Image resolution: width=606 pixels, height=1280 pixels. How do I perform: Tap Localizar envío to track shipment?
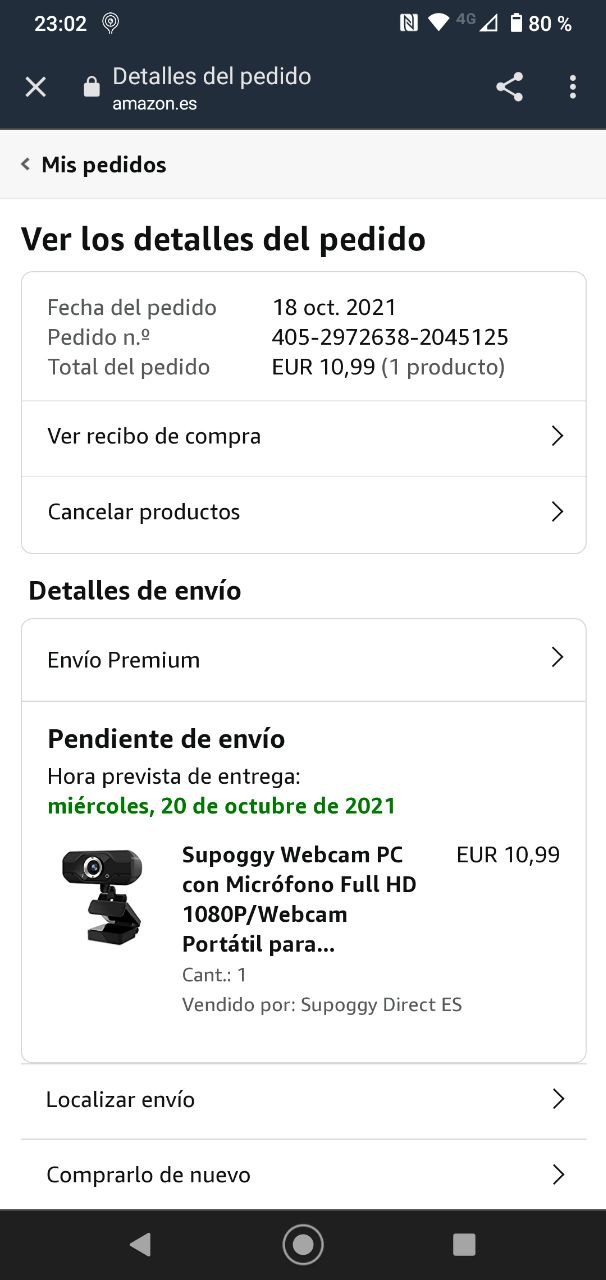(x=303, y=1100)
